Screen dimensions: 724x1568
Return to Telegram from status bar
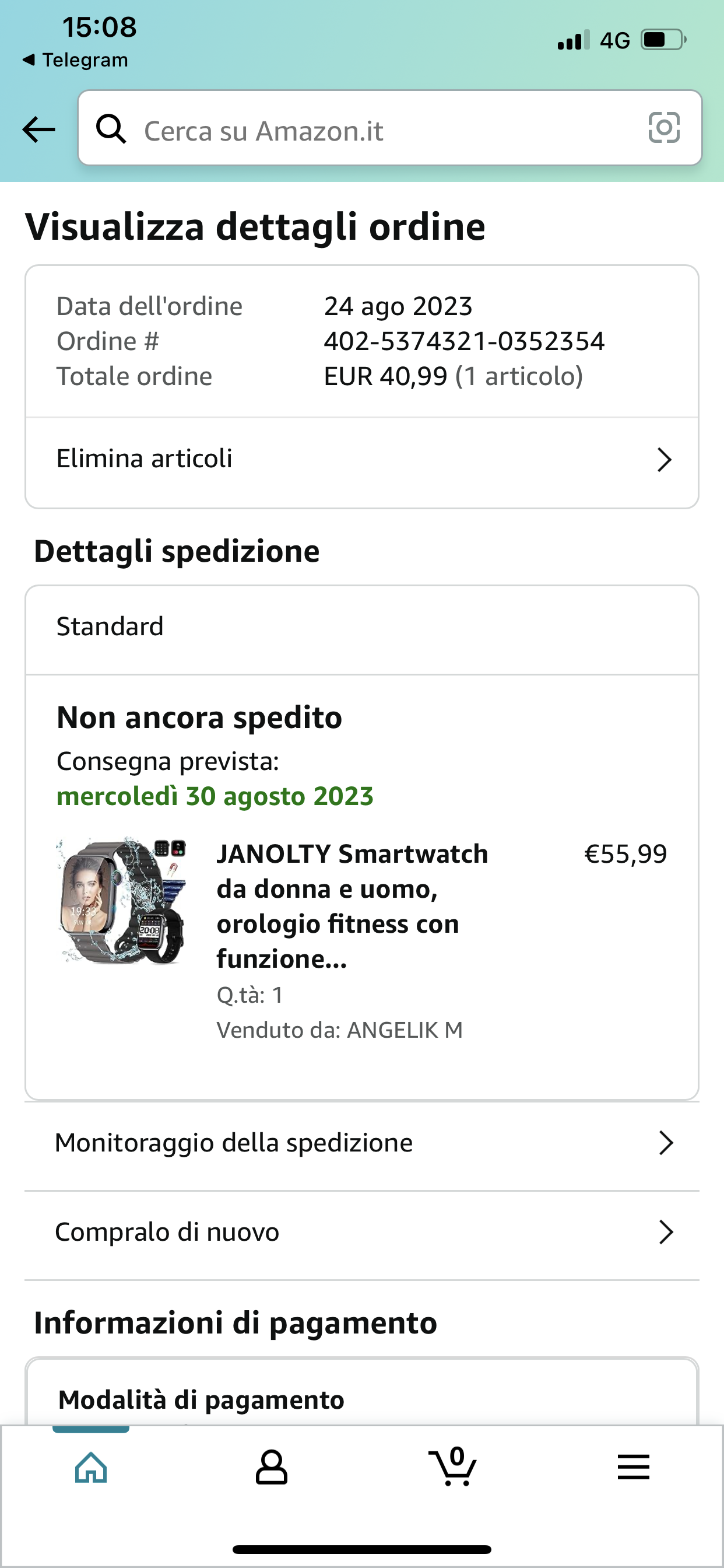75,60
